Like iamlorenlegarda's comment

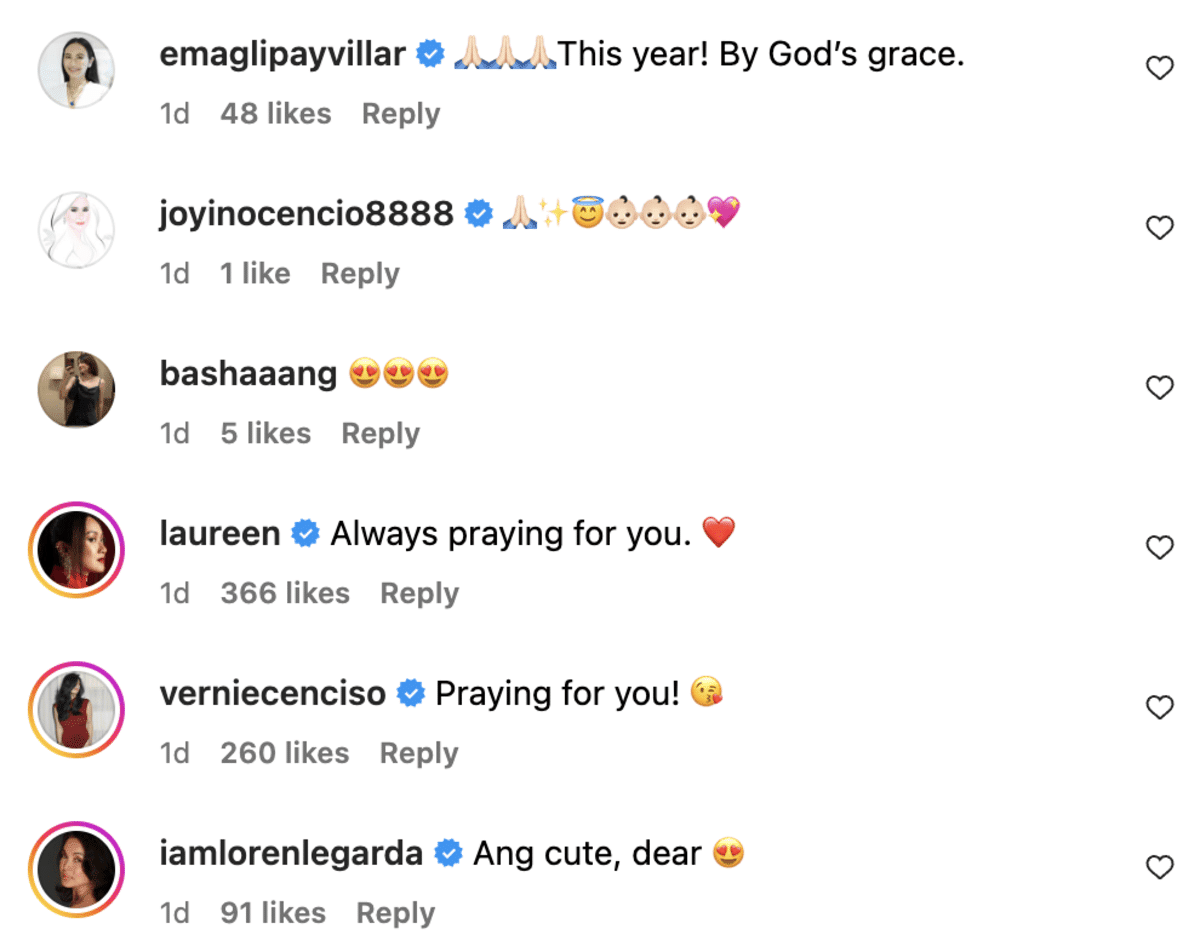1159,868
